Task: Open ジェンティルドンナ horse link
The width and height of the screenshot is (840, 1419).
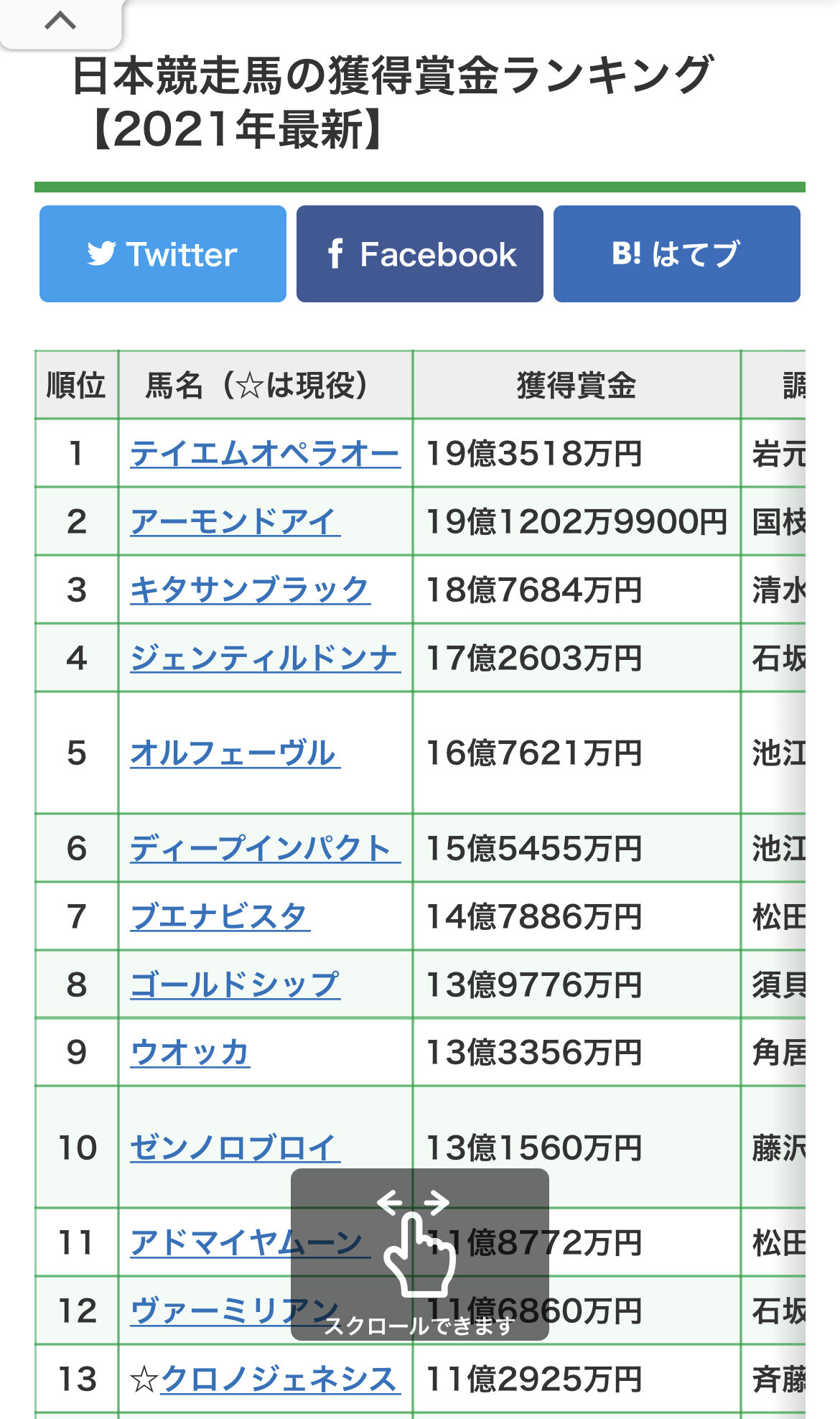Action: tap(265, 659)
